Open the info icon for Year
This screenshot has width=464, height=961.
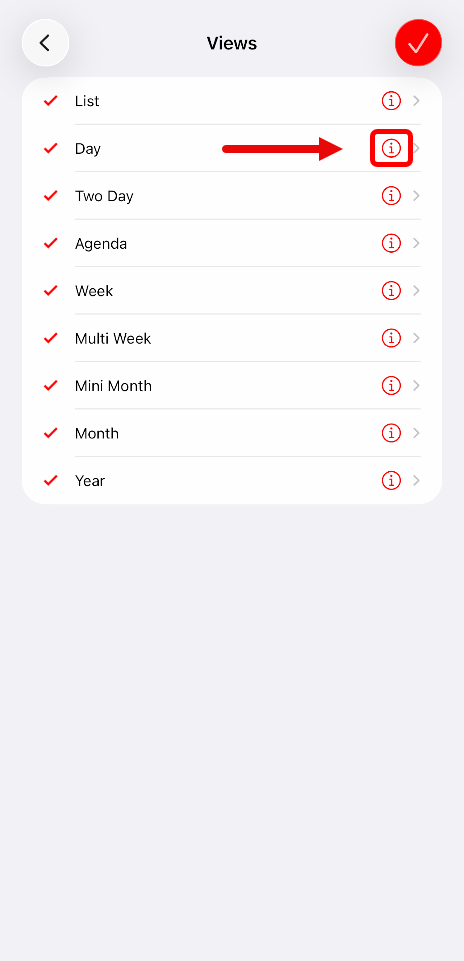click(391, 480)
